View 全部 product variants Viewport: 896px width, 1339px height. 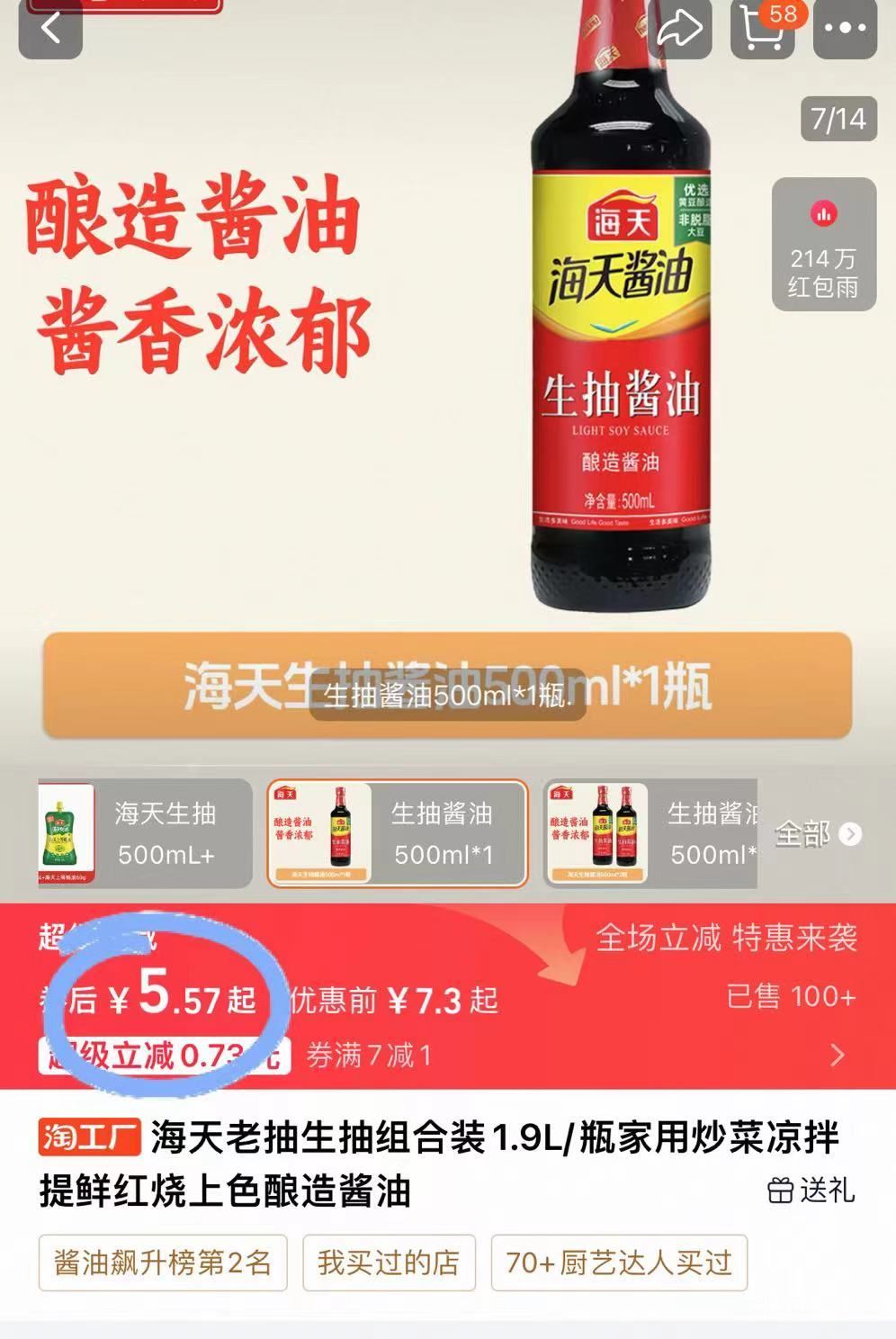tap(817, 834)
